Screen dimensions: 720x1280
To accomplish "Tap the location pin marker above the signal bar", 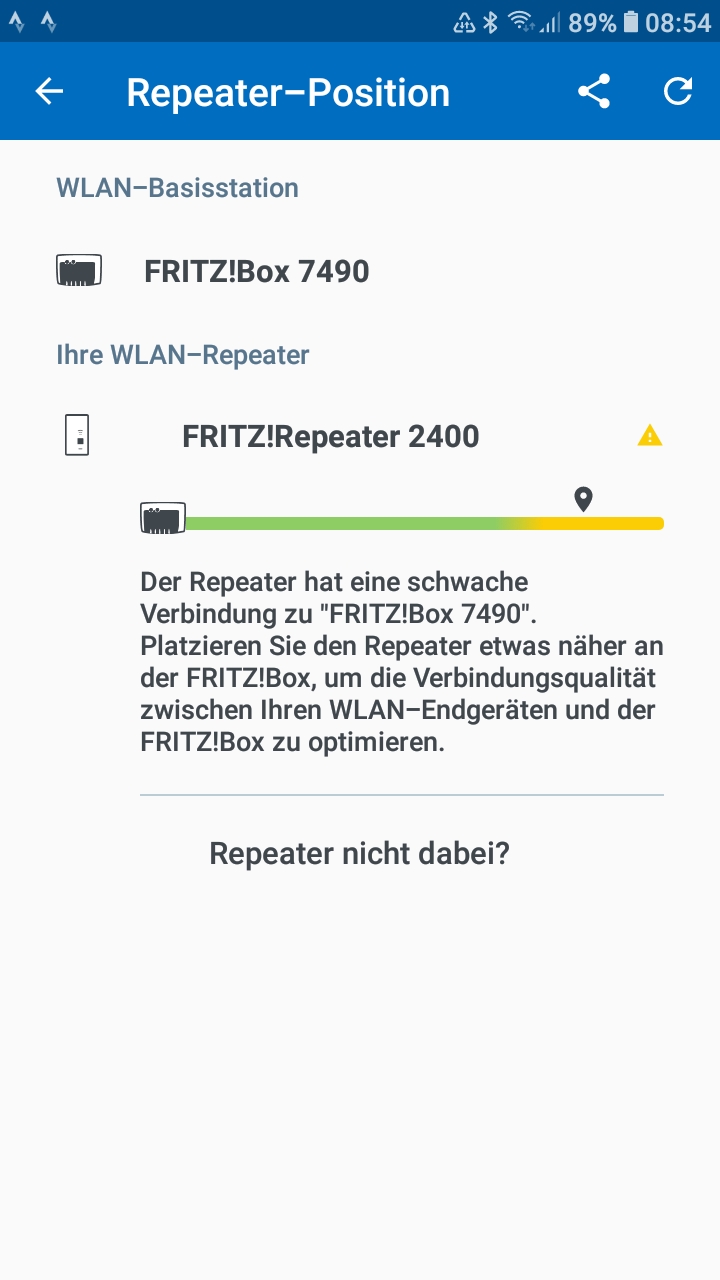I will pyautogui.click(x=583, y=498).
